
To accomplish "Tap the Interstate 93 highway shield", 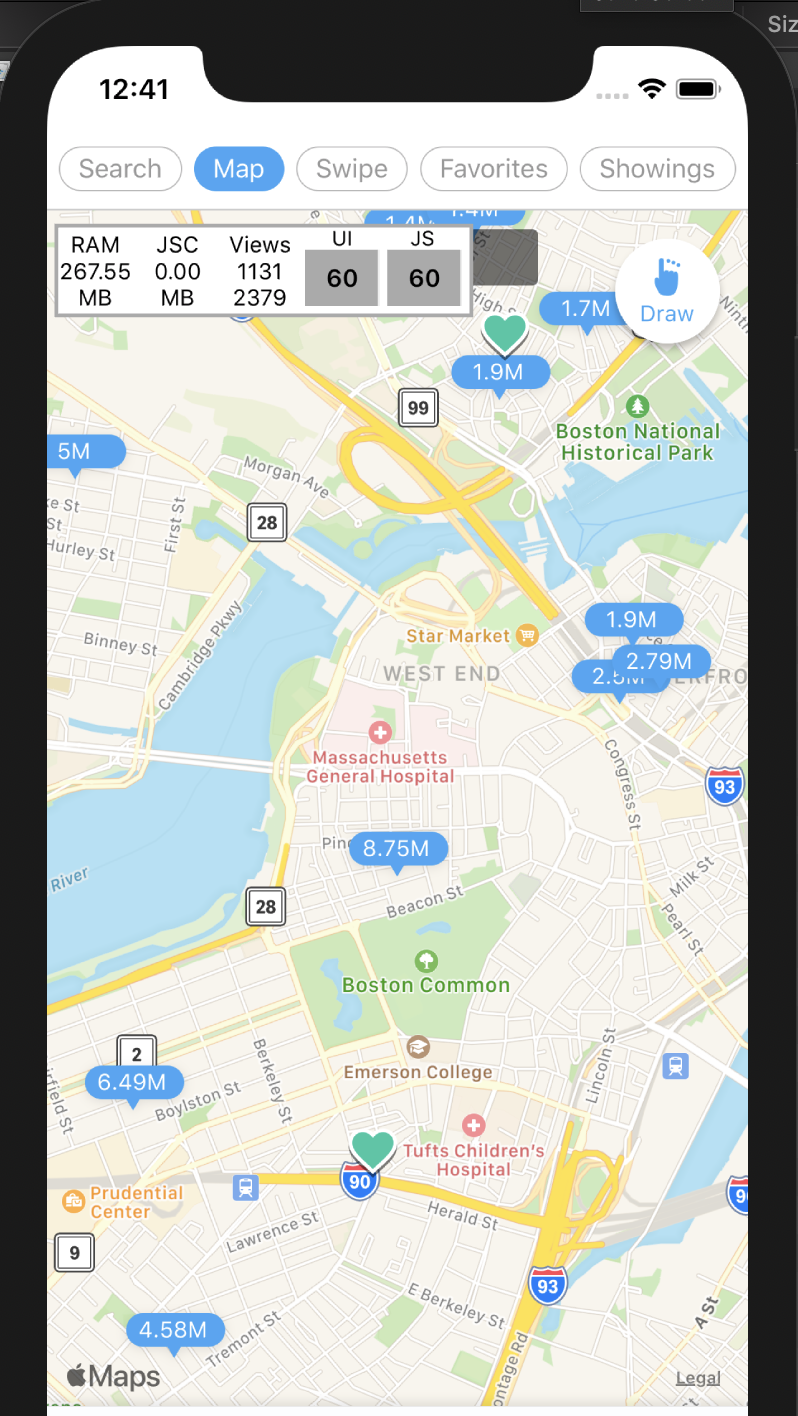I will [724, 786].
